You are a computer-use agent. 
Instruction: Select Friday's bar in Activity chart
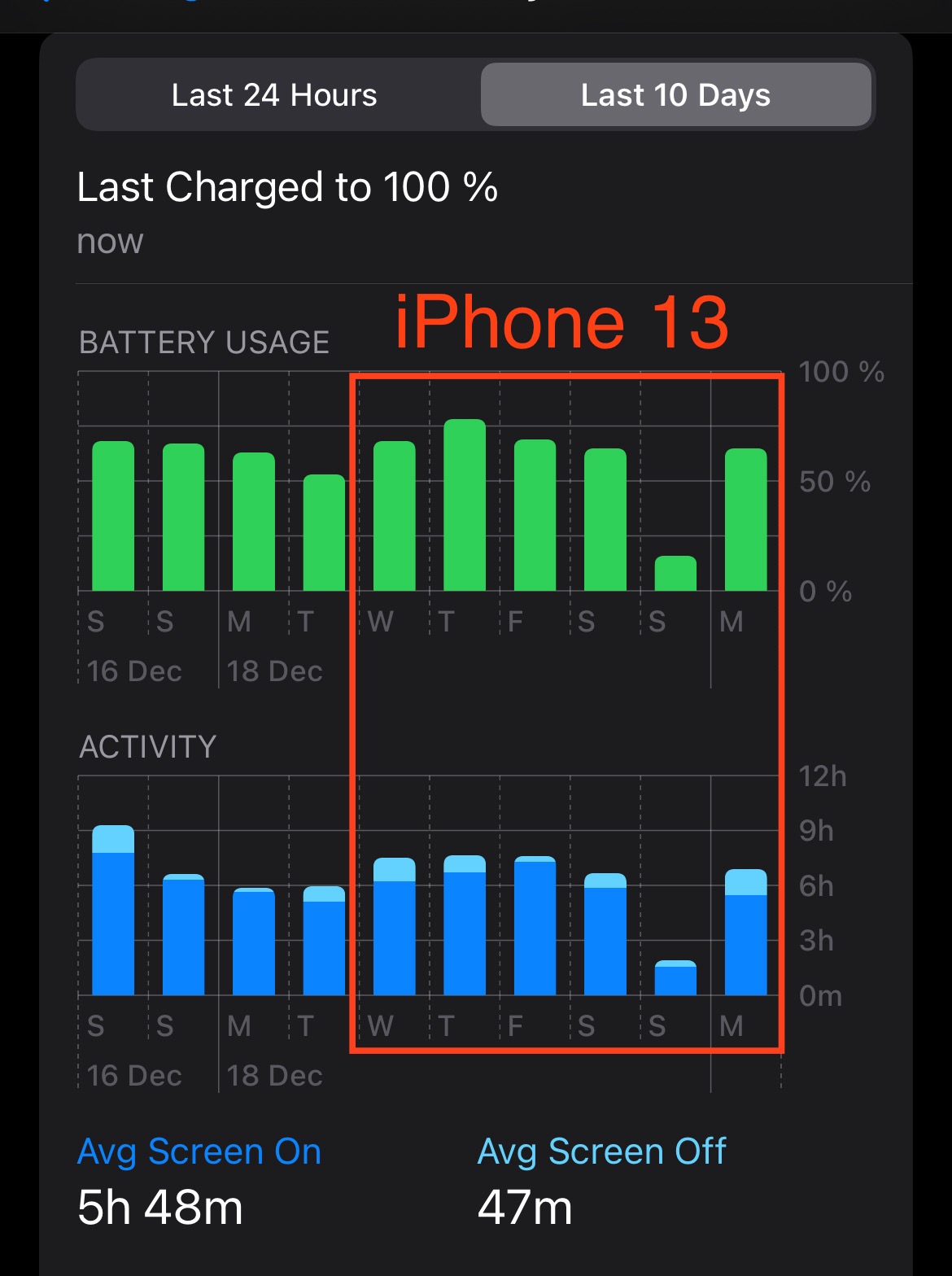pyautogui.click(x=535, y=926)
